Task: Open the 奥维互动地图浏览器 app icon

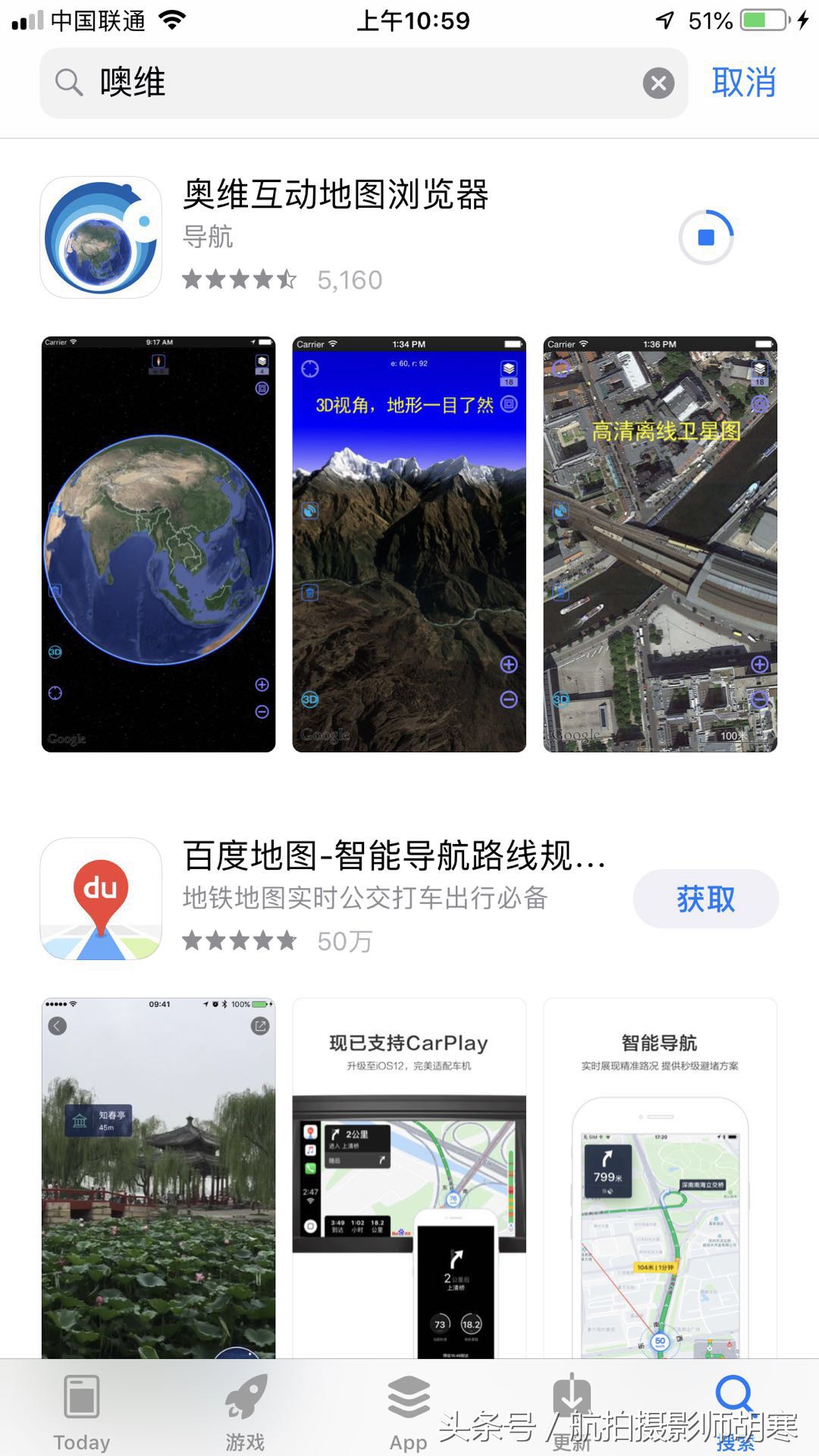Action: pos(99,235)
